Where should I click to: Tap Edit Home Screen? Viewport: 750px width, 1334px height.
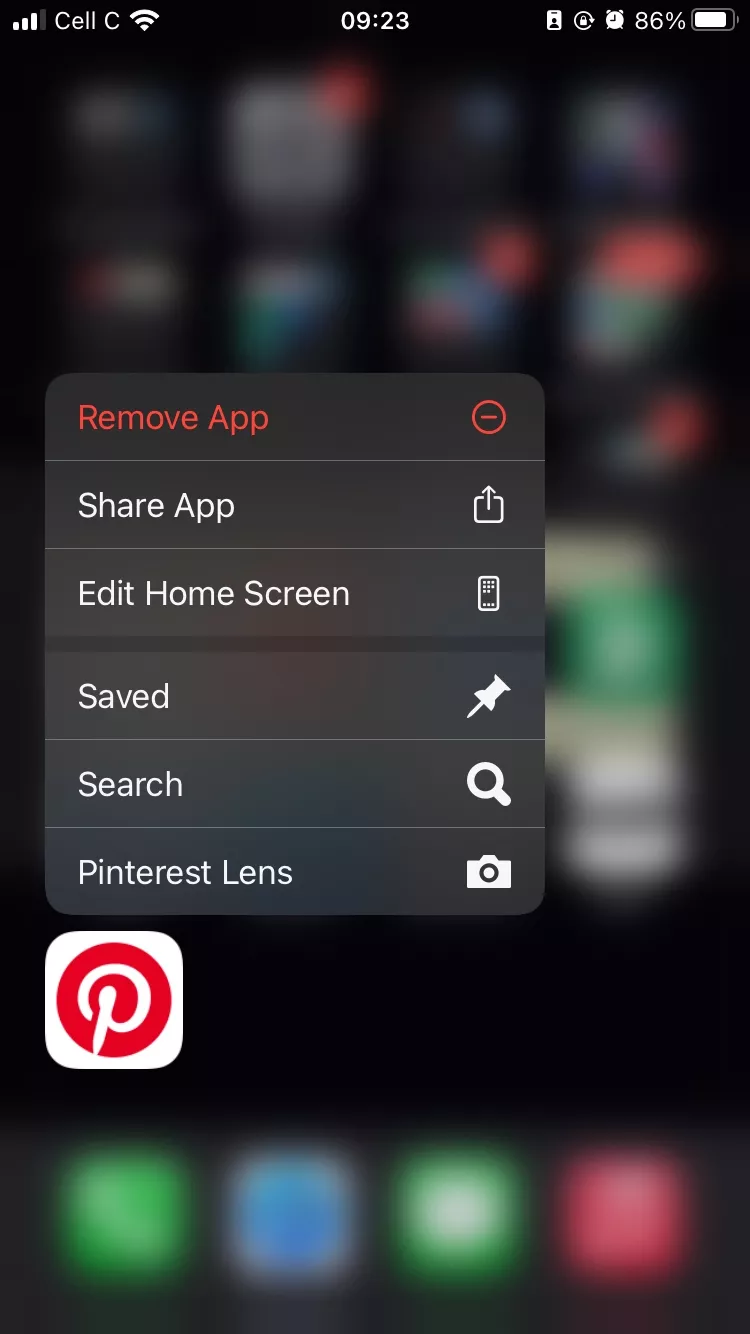click(294, 594)
